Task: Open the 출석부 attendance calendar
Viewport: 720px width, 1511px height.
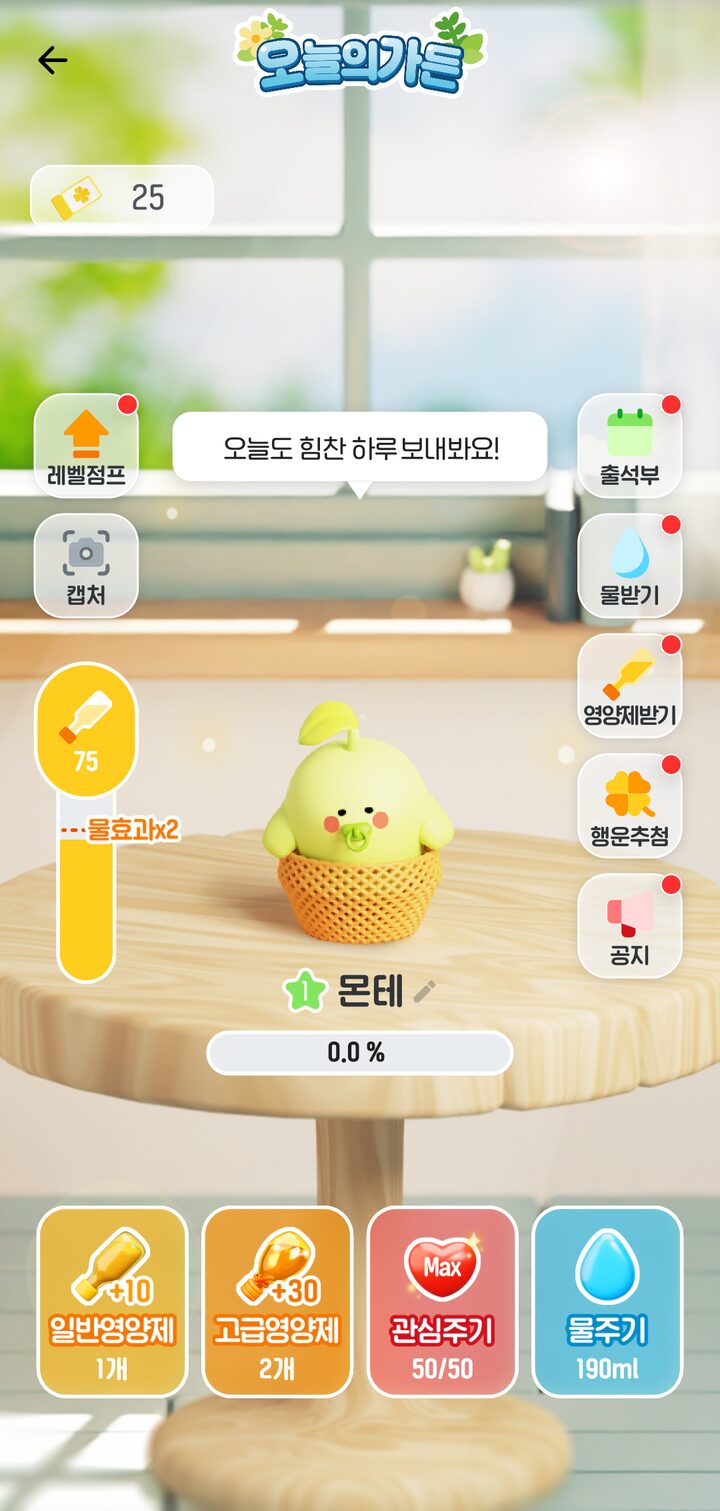Action: [629, 446]
